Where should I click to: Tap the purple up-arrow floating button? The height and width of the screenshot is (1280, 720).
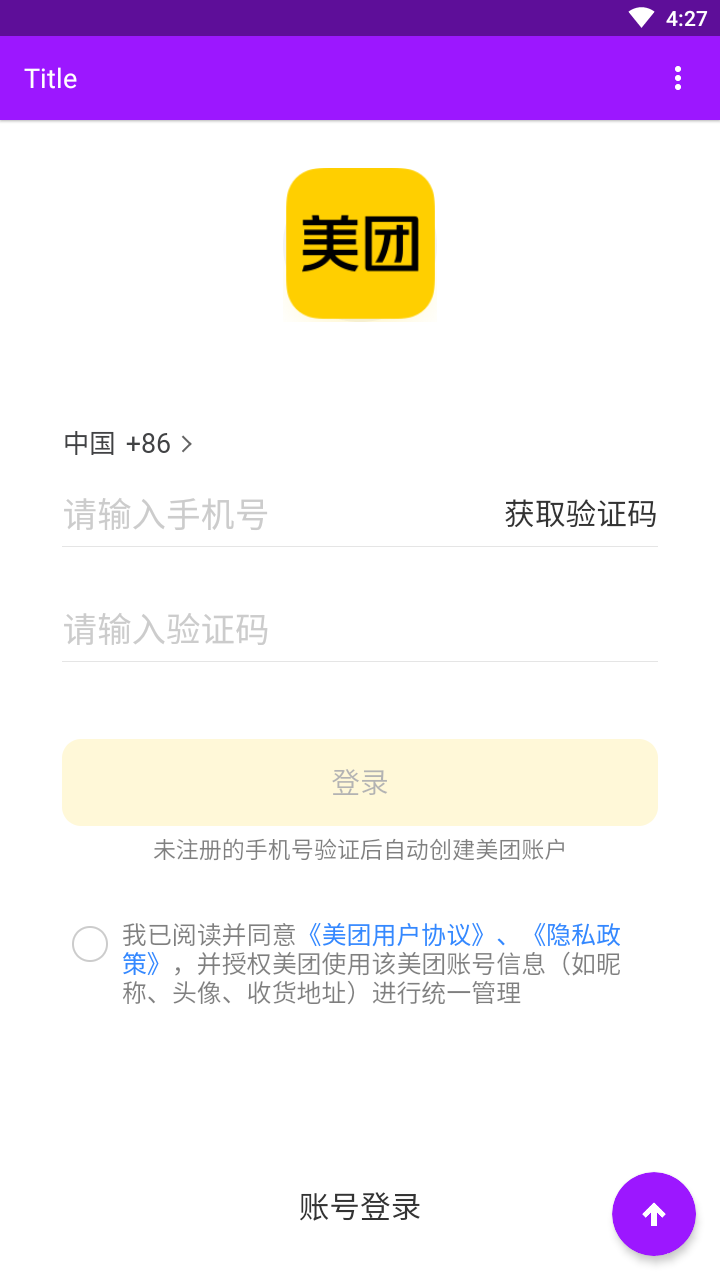654,1214
